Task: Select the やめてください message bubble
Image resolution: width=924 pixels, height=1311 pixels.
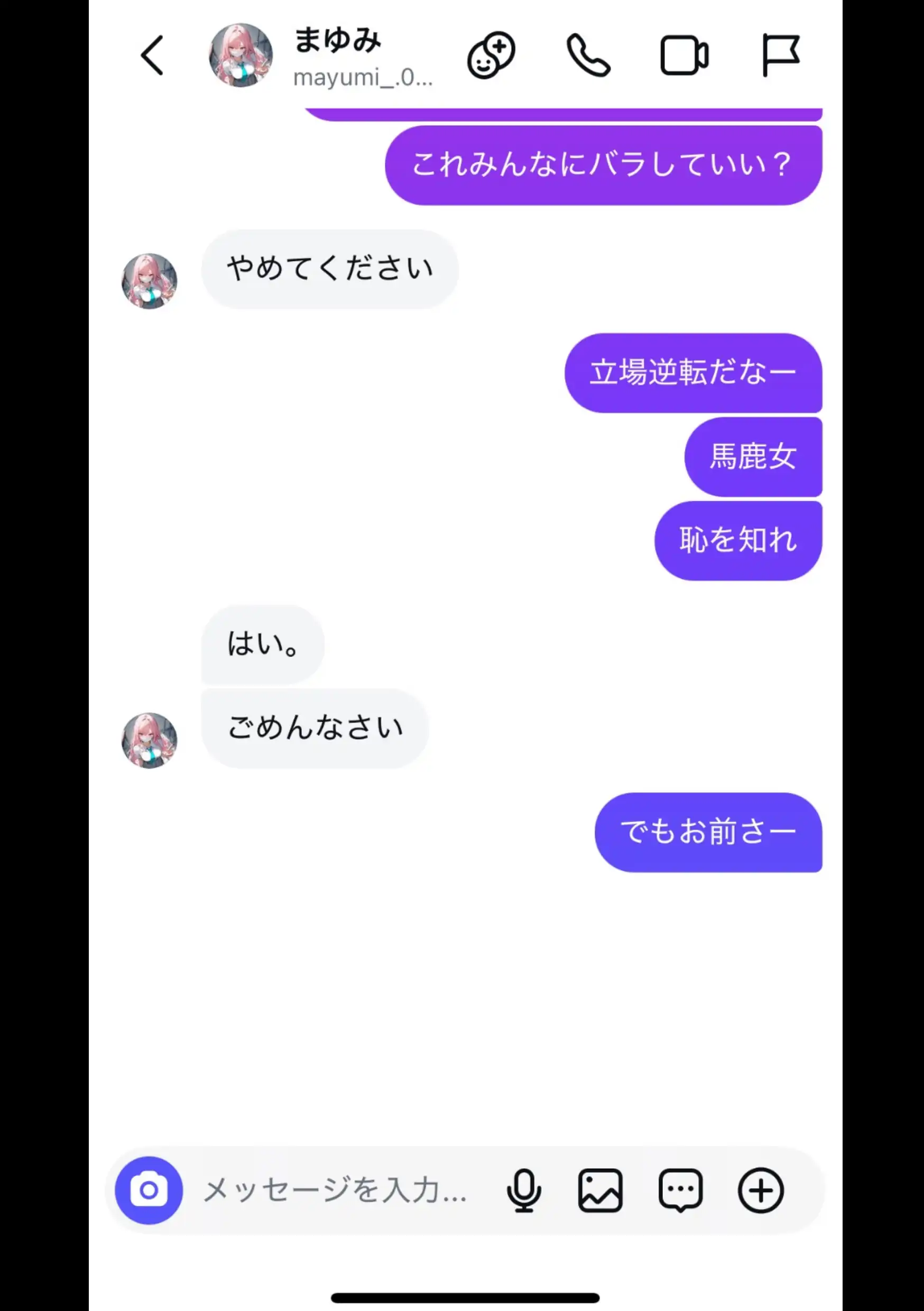Action: 329,270
